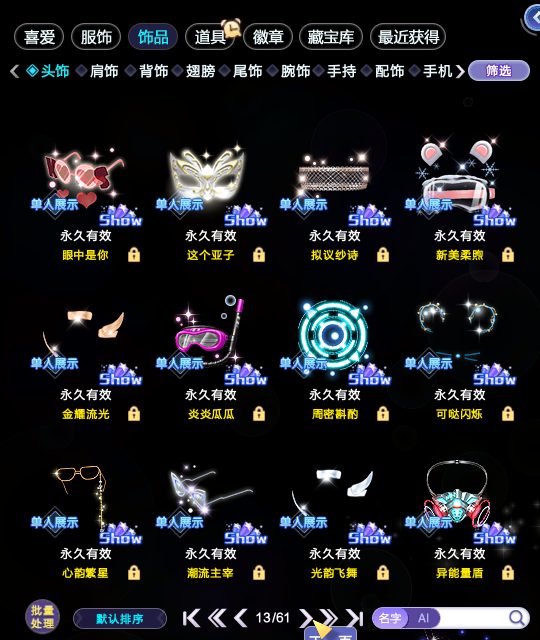Jump to the last page
The width and height of the screenshot is (540, 640).
[x=355, y=618]
